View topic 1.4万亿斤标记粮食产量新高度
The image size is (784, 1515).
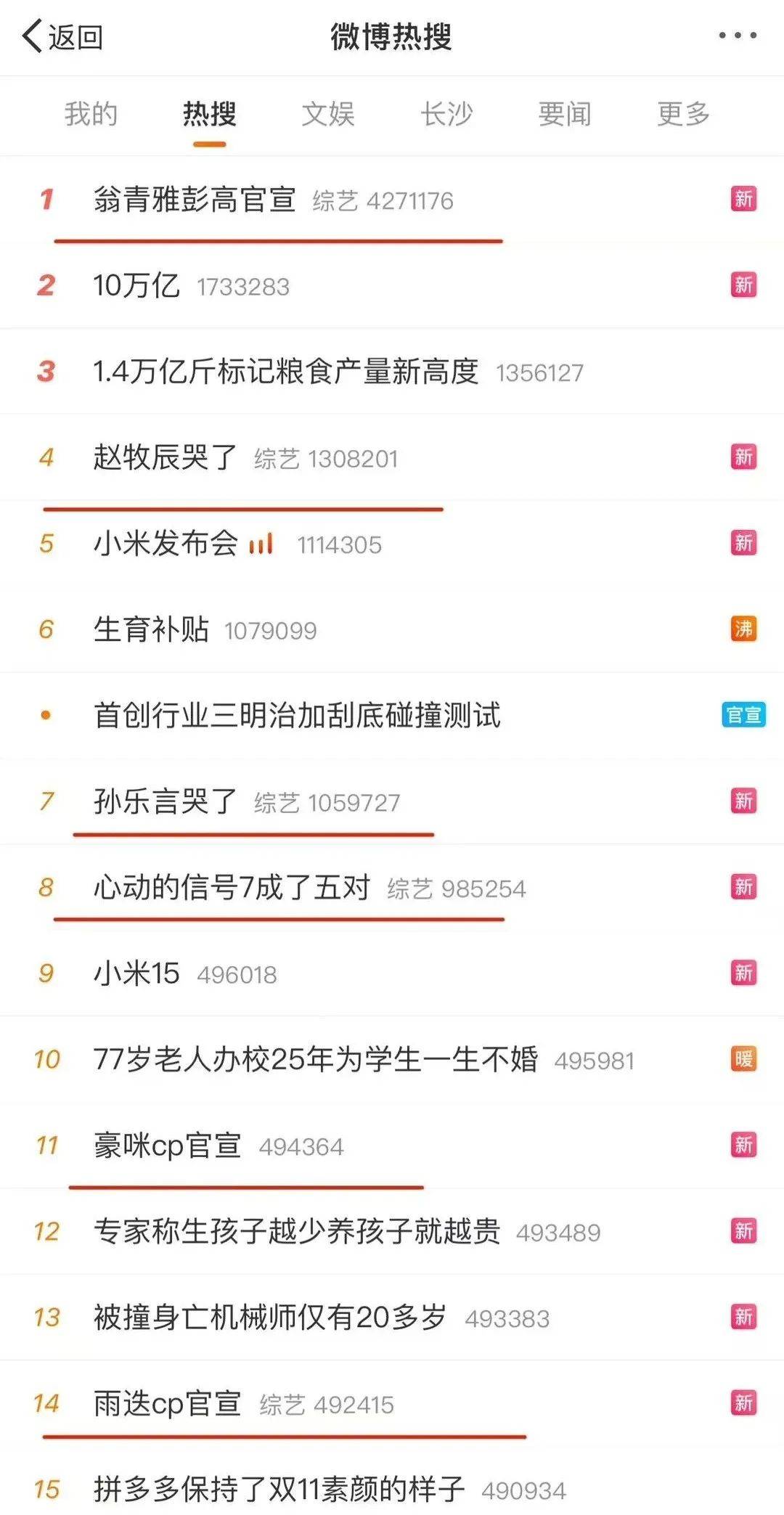click(x=286, y=372)
